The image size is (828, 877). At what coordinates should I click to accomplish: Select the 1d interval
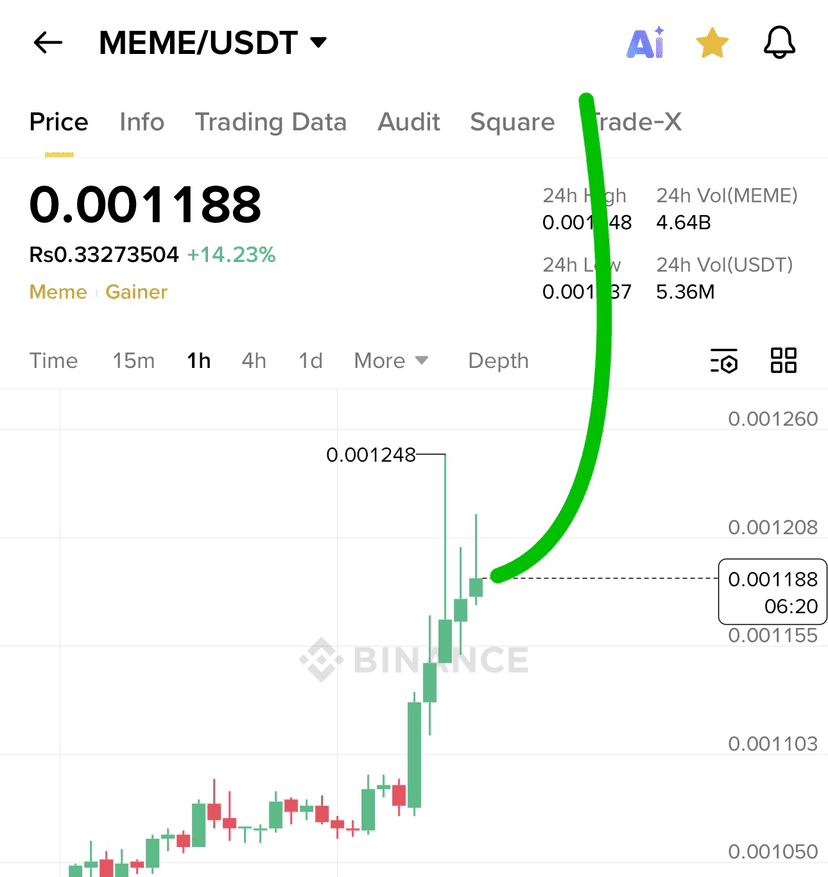[x=311, y=361]
